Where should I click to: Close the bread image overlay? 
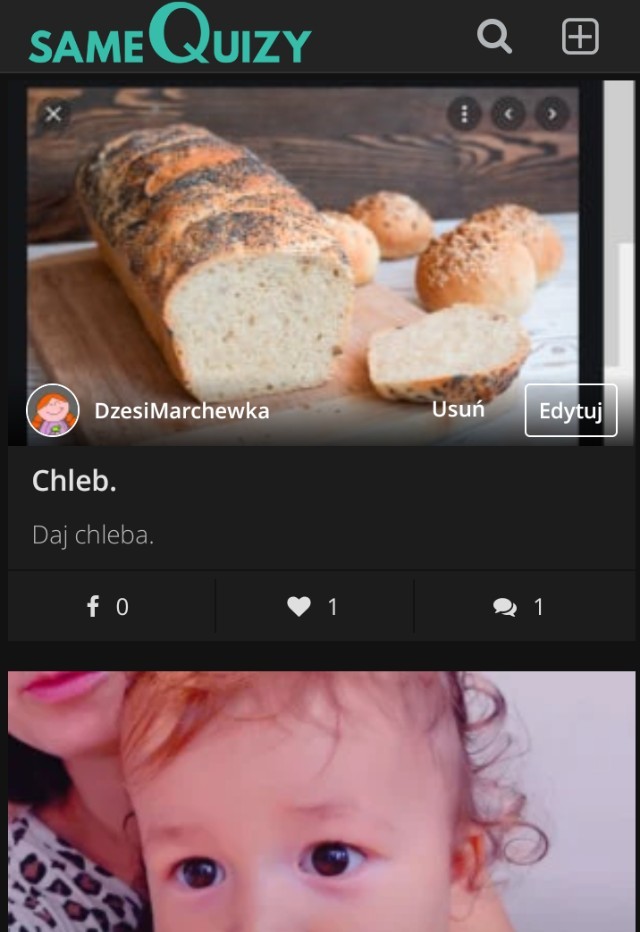pyautogui.click(x=54, y=114)
